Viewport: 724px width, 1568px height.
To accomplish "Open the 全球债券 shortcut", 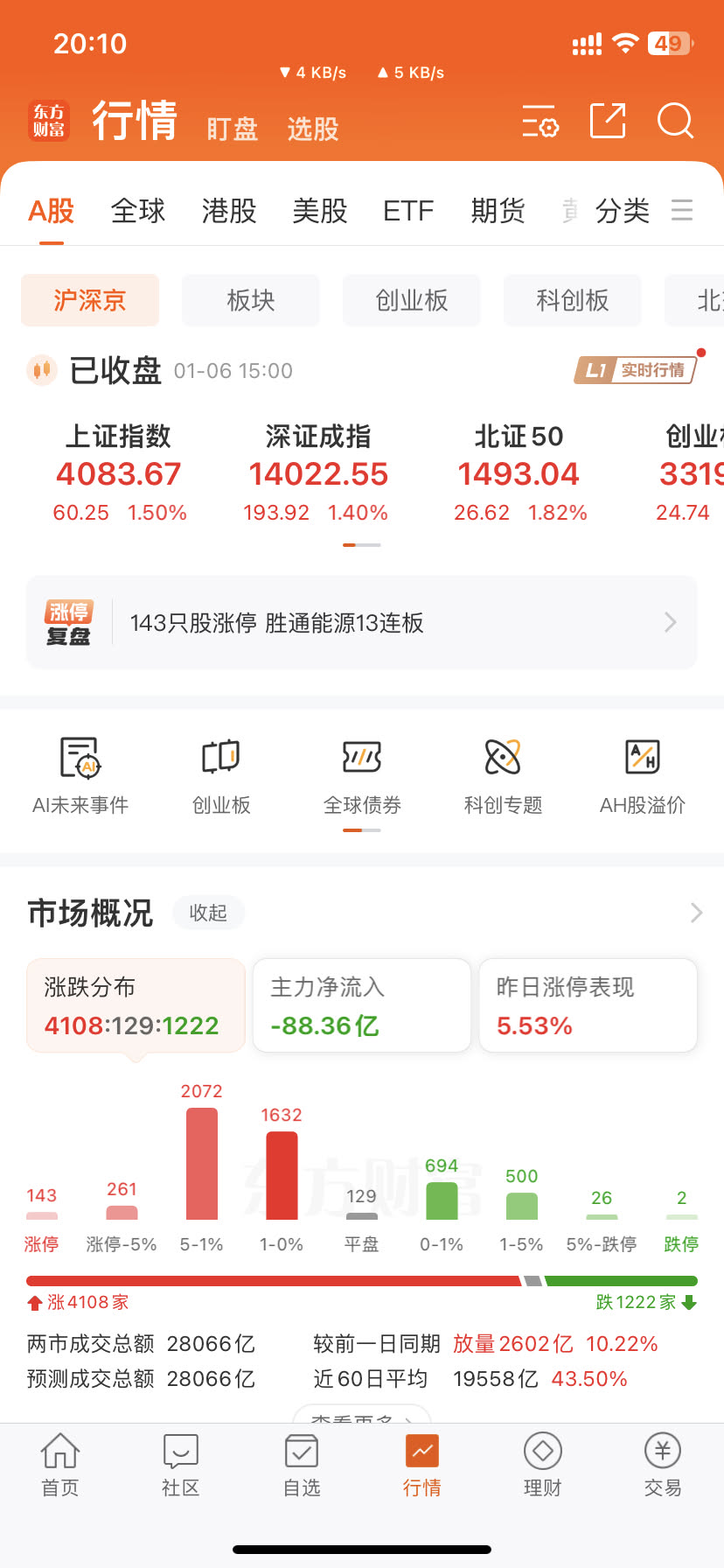I will tap(362, 775).
